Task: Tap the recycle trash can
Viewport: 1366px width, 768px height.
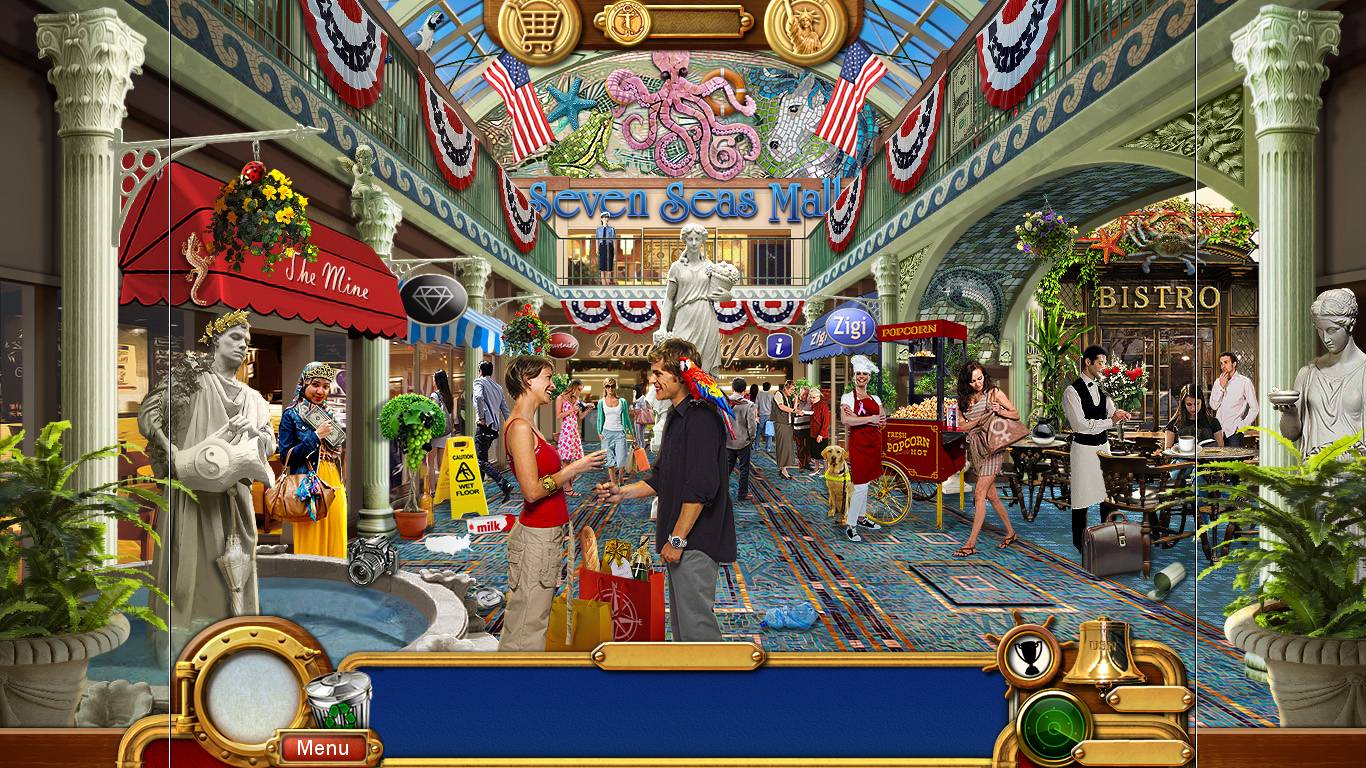Action: click(x=338, y=701)
